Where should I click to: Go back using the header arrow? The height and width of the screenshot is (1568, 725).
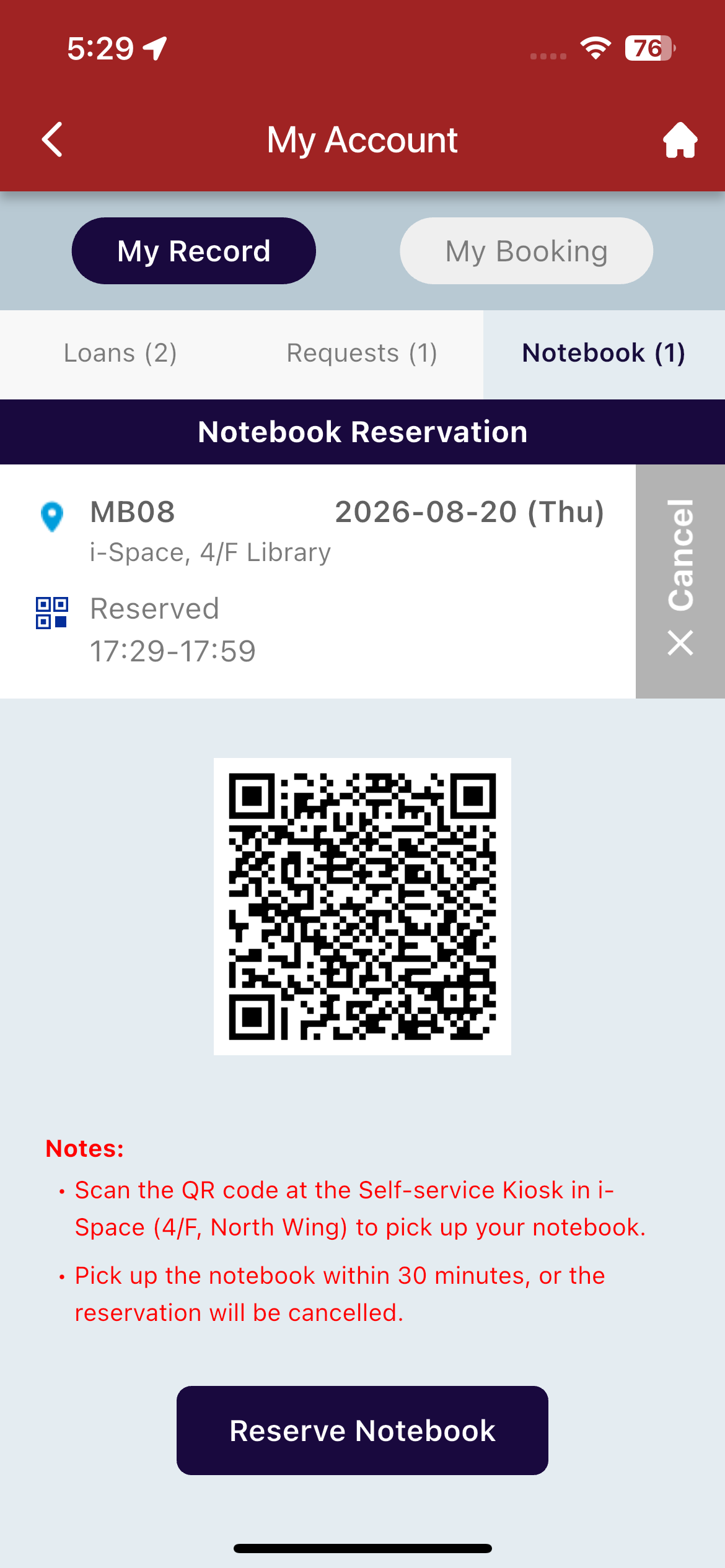pyautogui.click(x=52, y=139)
